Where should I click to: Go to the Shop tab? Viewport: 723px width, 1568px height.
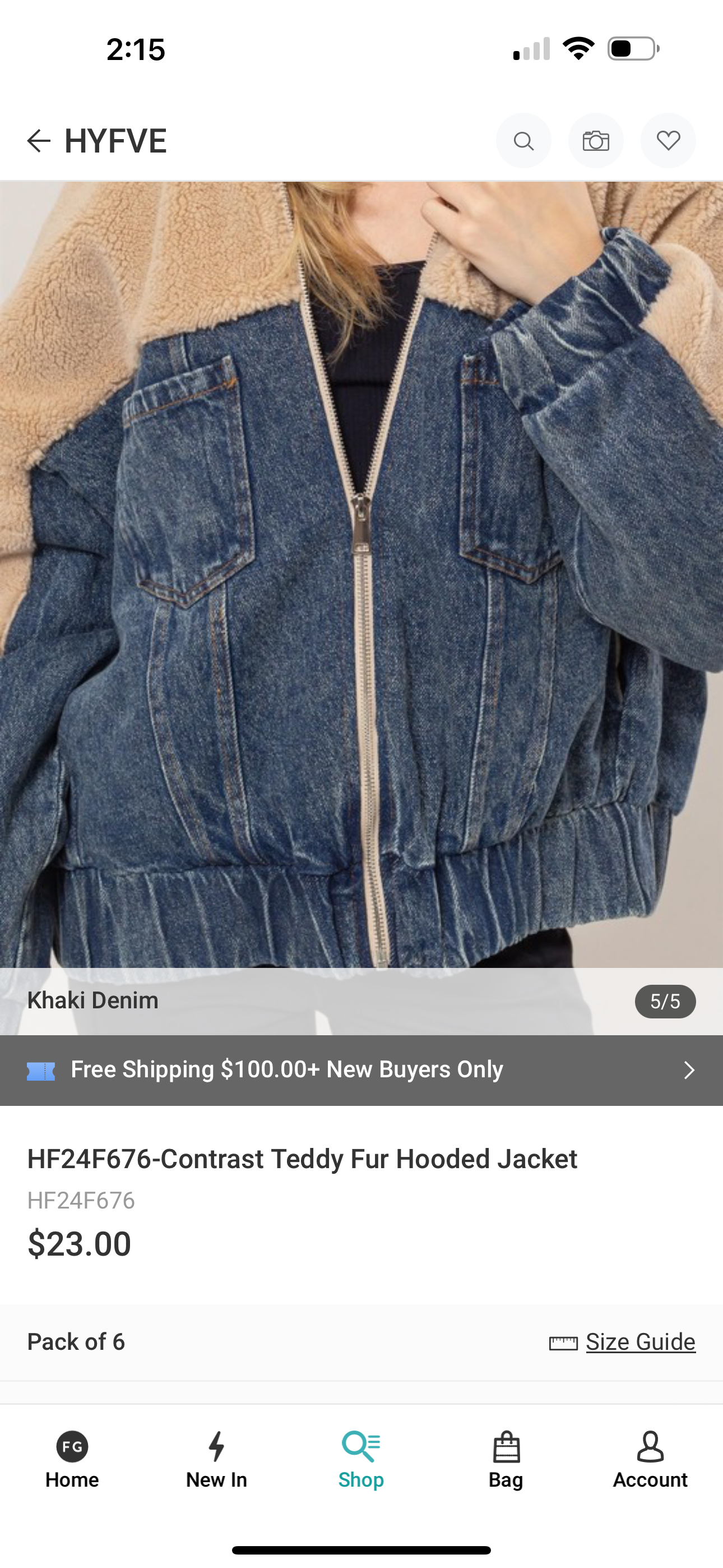tap(361, 1460)
